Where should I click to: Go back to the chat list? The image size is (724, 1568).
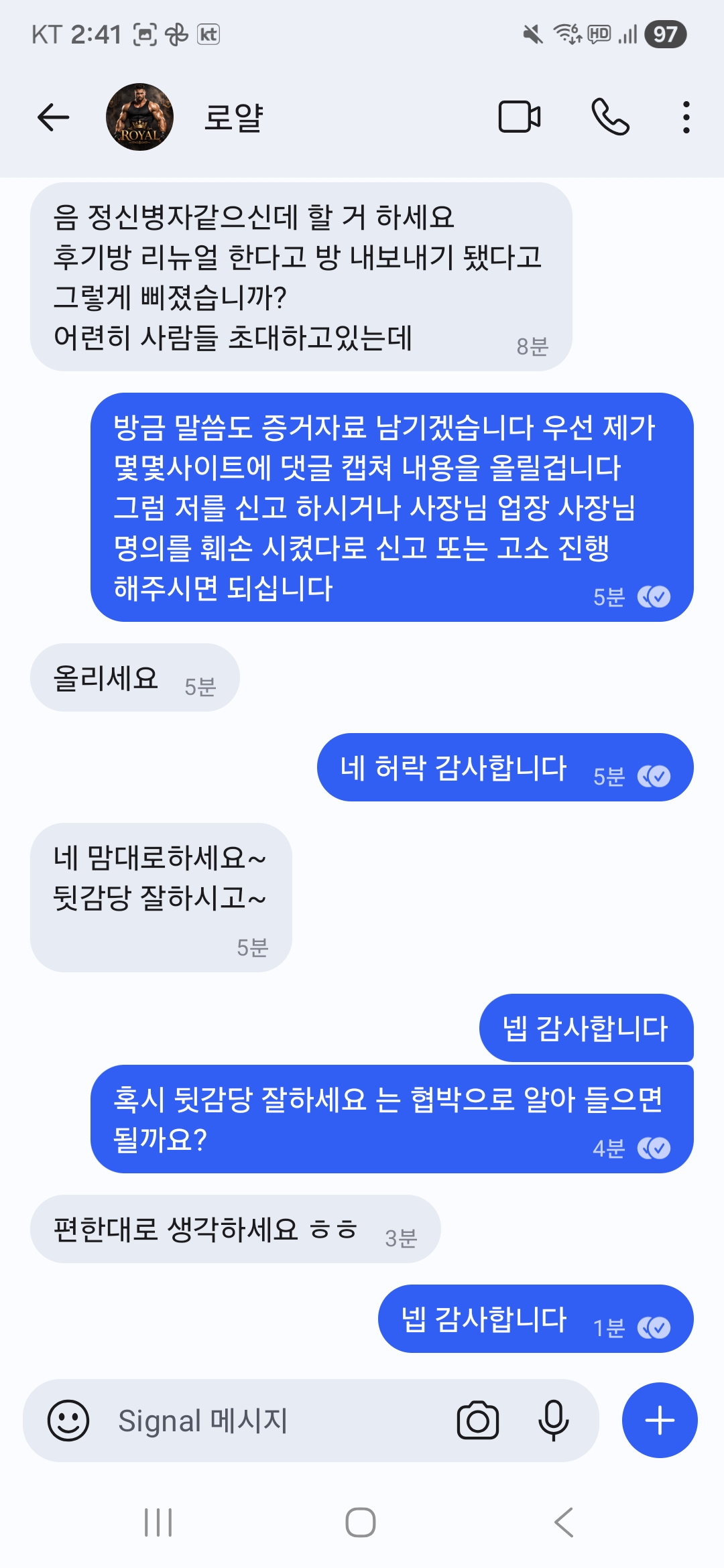[54, 118]
